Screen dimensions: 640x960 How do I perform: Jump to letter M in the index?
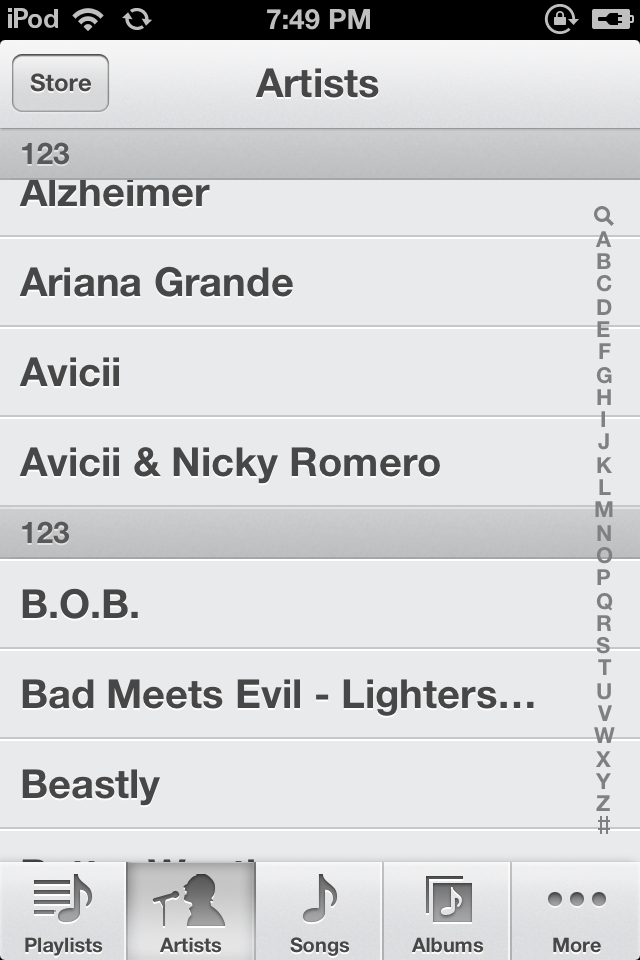click(603, 509)
